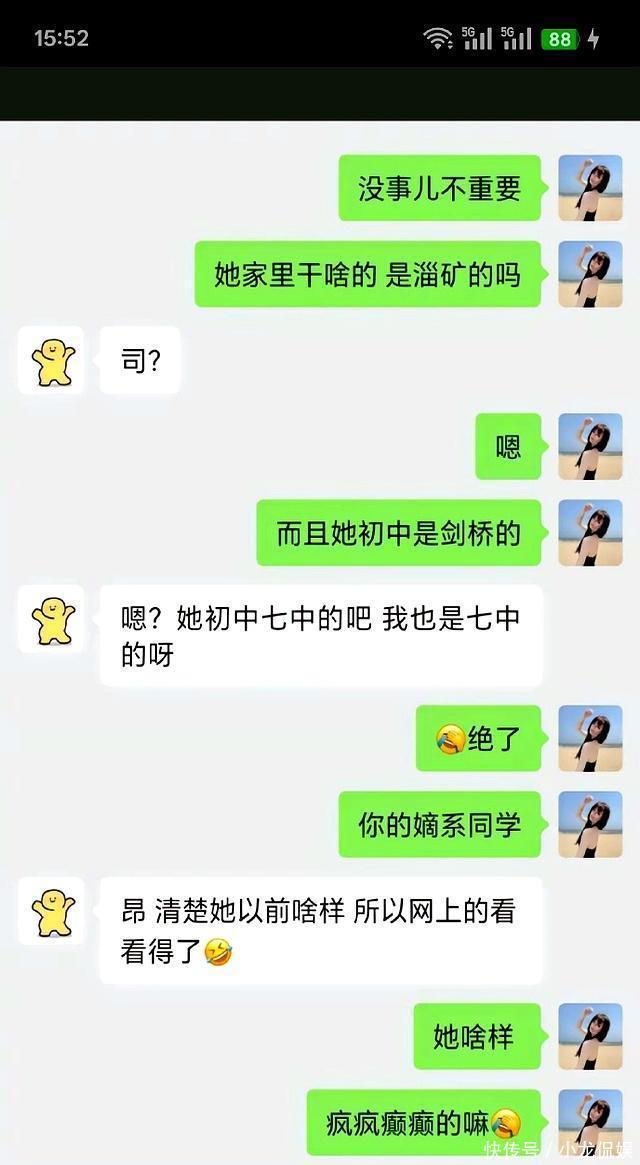
Task: Tap the yellow avatar beside "昂 清楚她以前啥样"
Action: click(x=51, y=911)
